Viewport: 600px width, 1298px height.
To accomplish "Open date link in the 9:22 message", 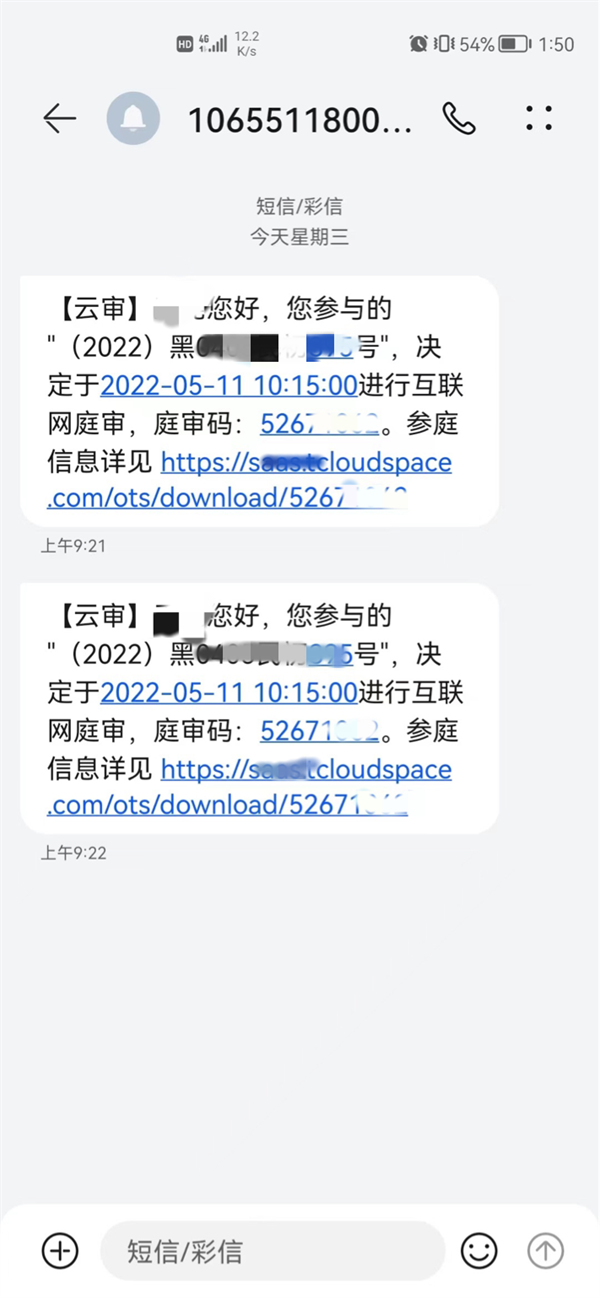I will pos(229,692).
